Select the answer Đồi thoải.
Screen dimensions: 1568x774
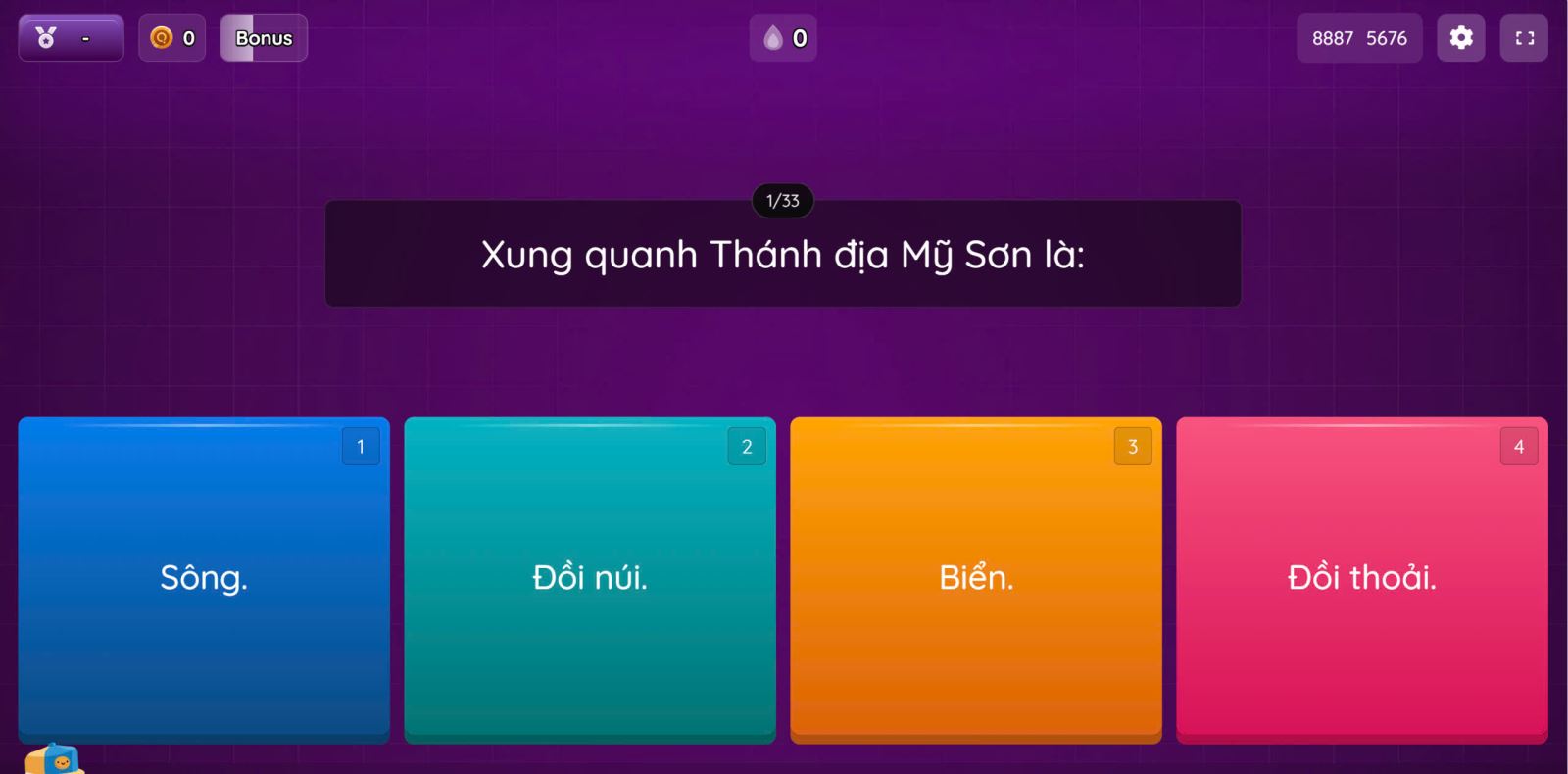click(x=1362, y=578)
